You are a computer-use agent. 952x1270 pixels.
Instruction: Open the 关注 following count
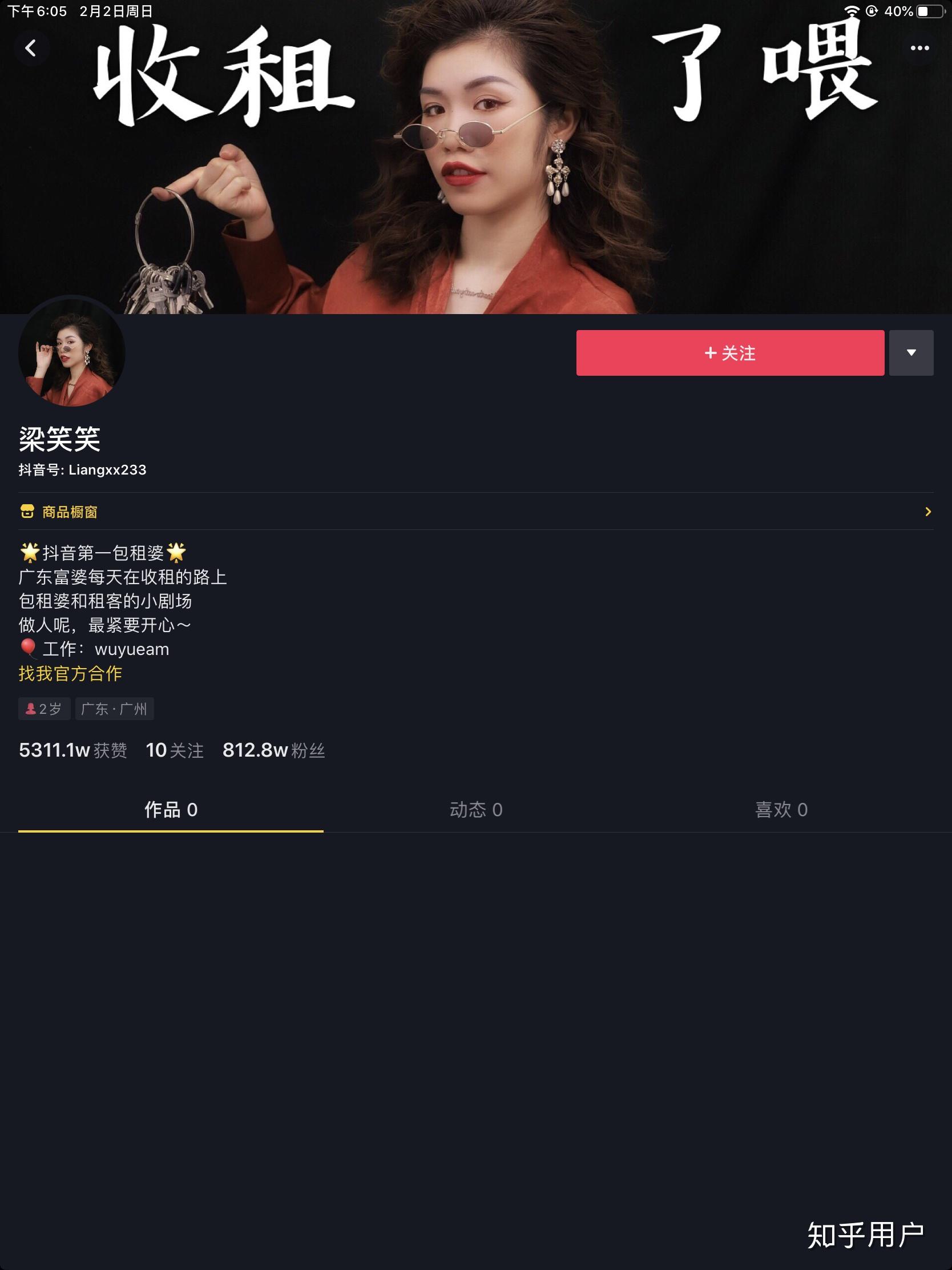tap(175, 750)
